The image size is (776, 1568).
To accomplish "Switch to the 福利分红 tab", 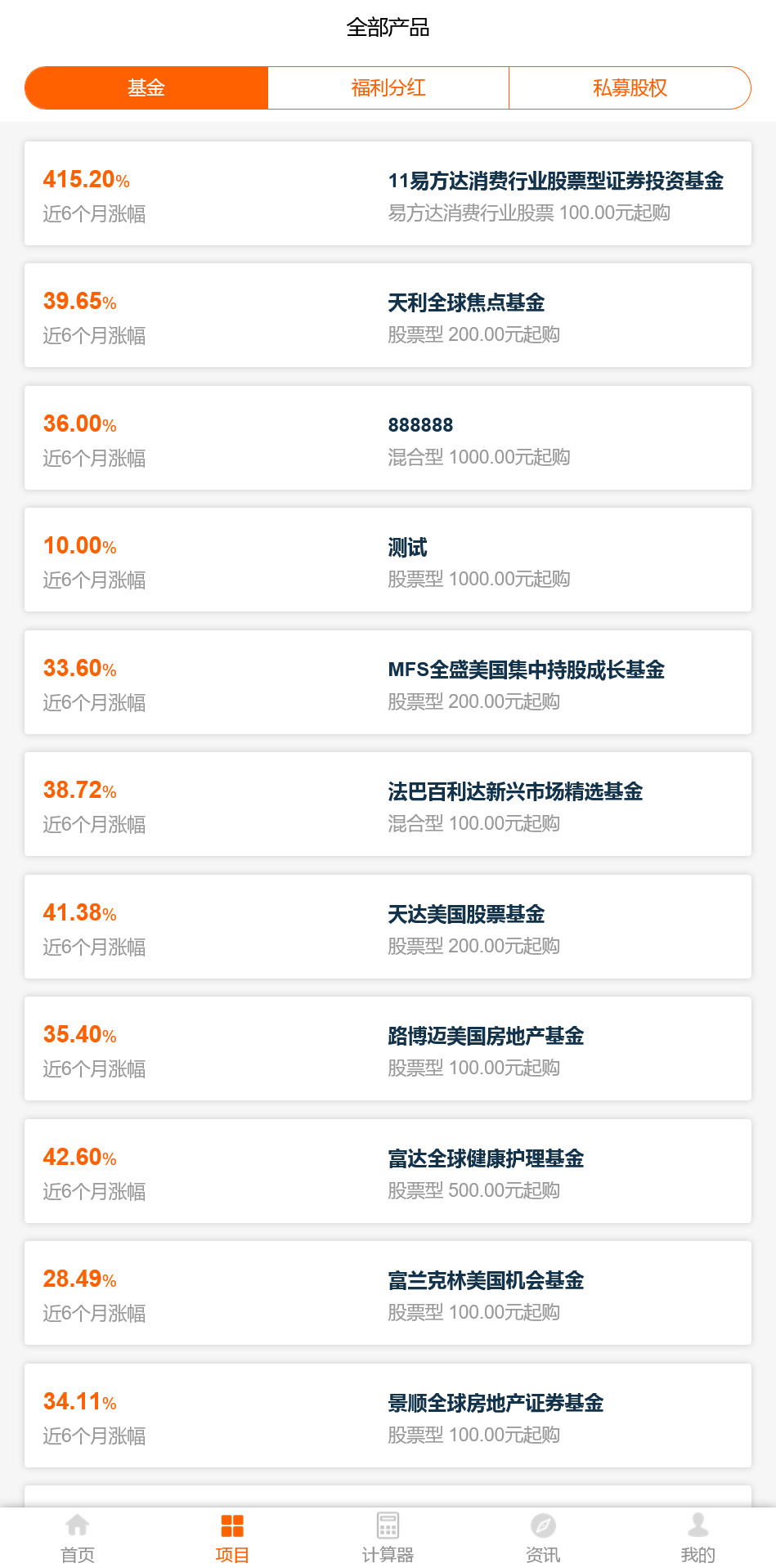I will 388,87.
